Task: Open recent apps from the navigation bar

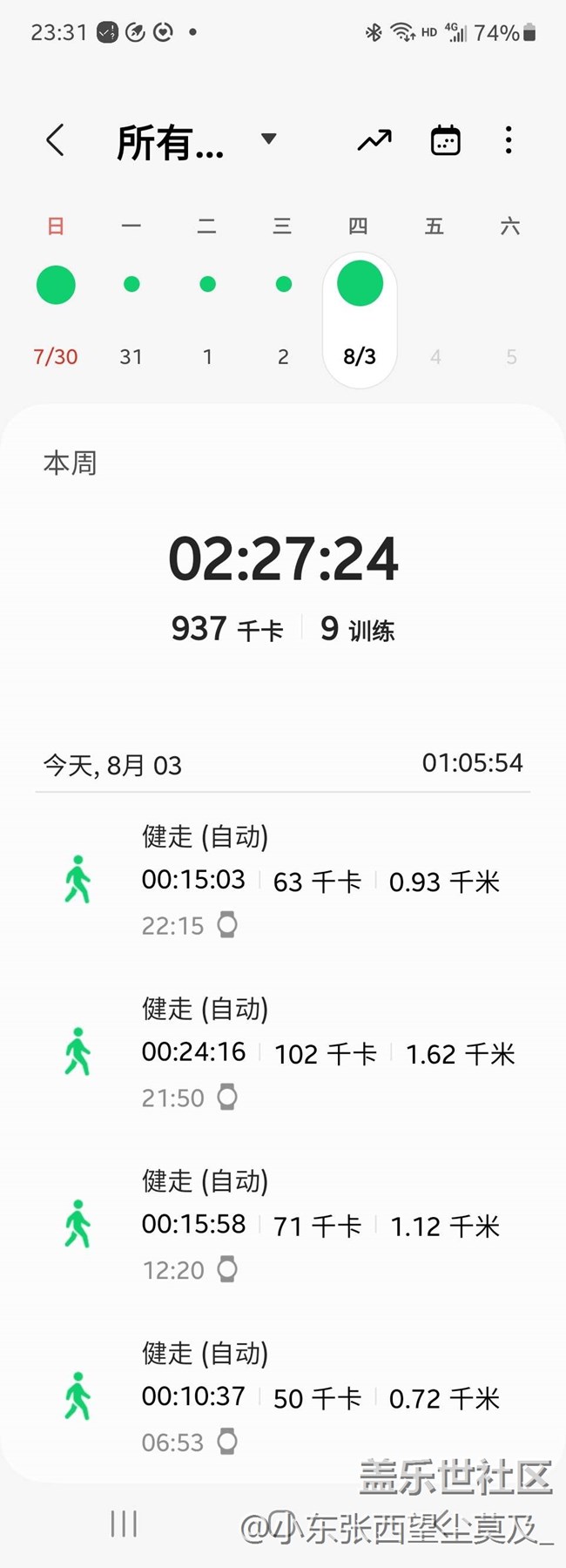Action: [124, 1524]
